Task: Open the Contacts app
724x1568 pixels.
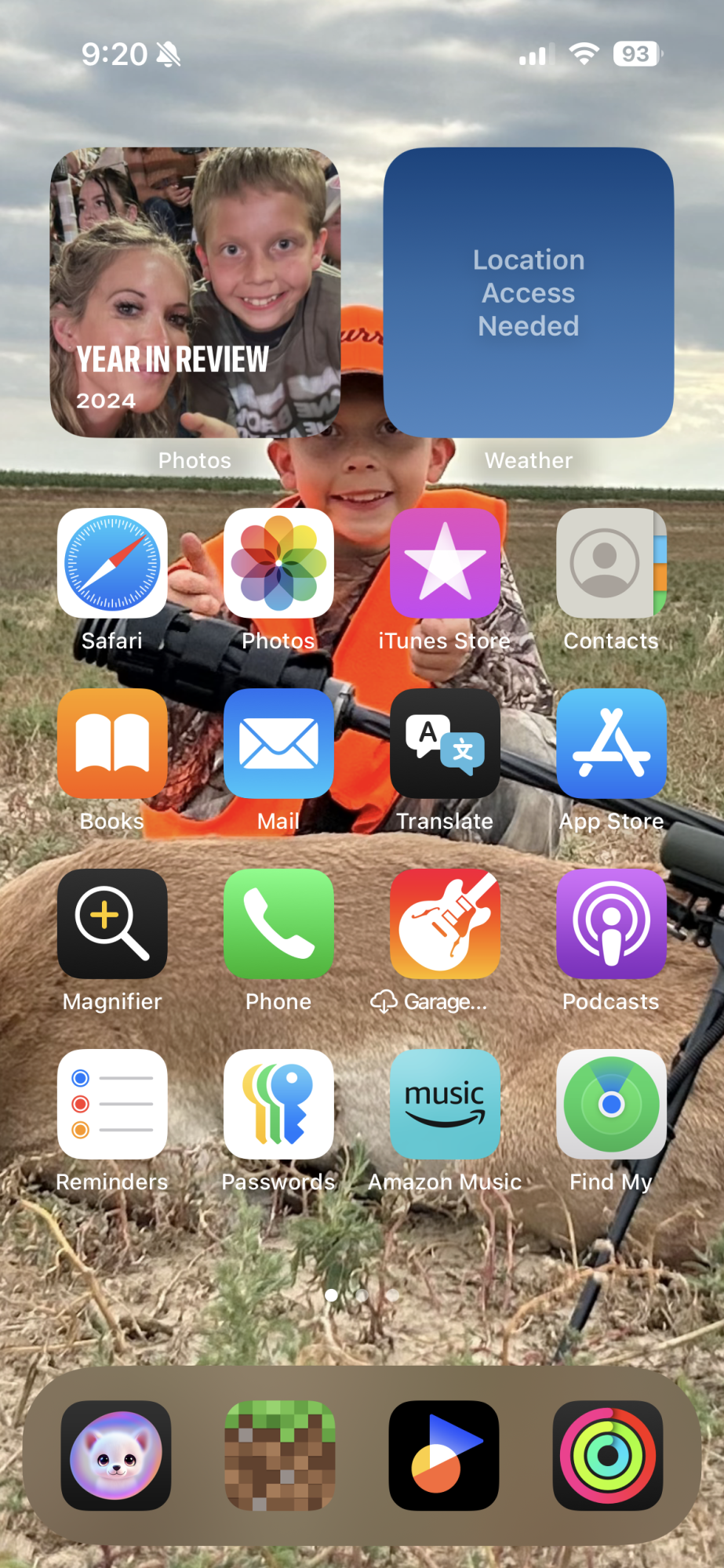Action: (611, 563)
